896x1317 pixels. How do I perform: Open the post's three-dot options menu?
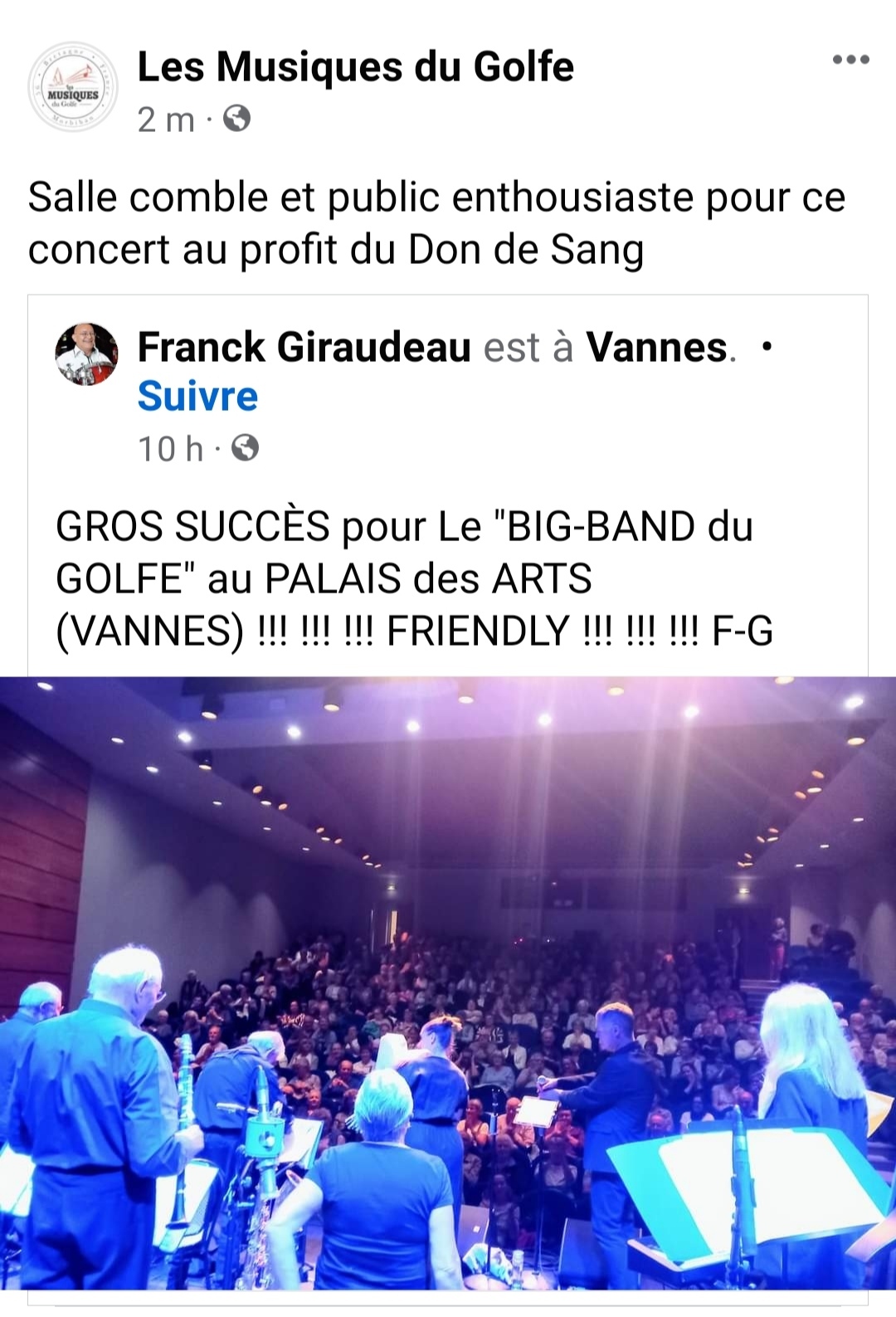[x=850, y=60]
